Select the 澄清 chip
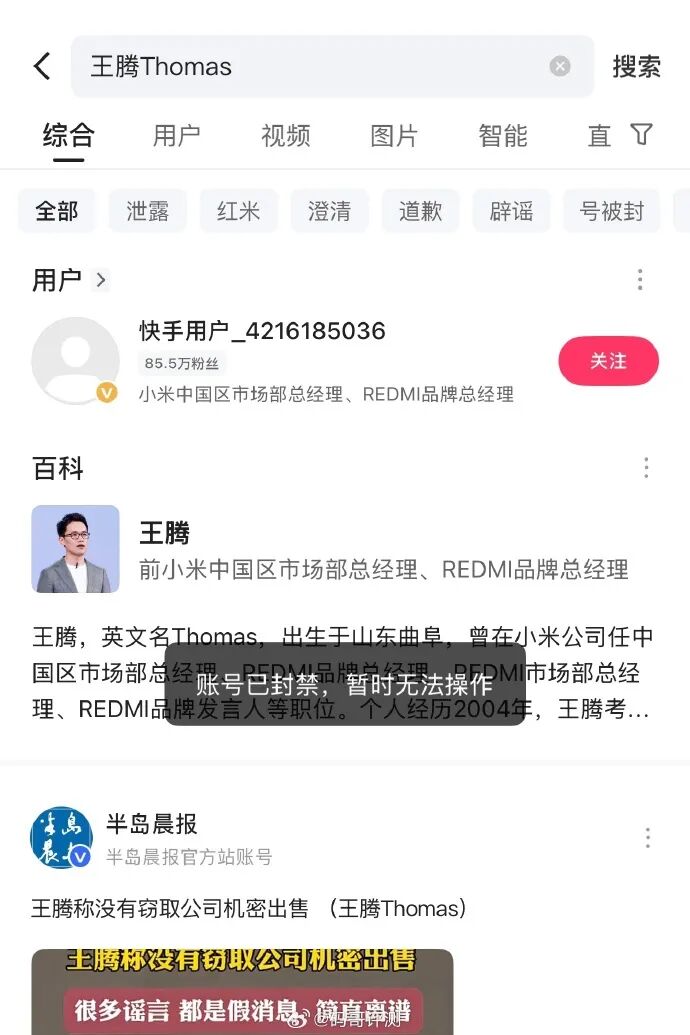Image resolution: width=690 pixels, height=1035 pixels. click(329, 211)
